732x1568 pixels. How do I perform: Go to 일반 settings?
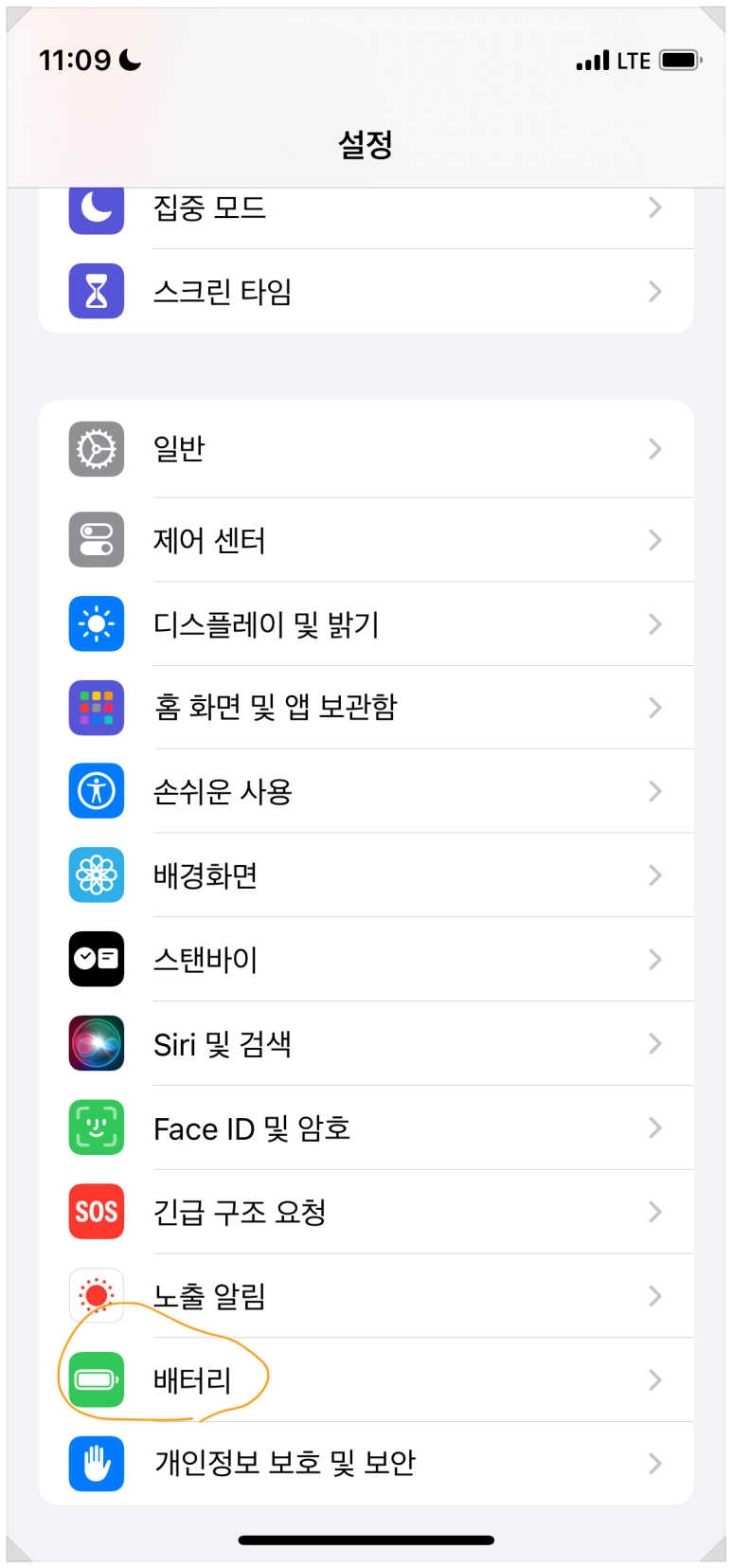coord(366,449)
